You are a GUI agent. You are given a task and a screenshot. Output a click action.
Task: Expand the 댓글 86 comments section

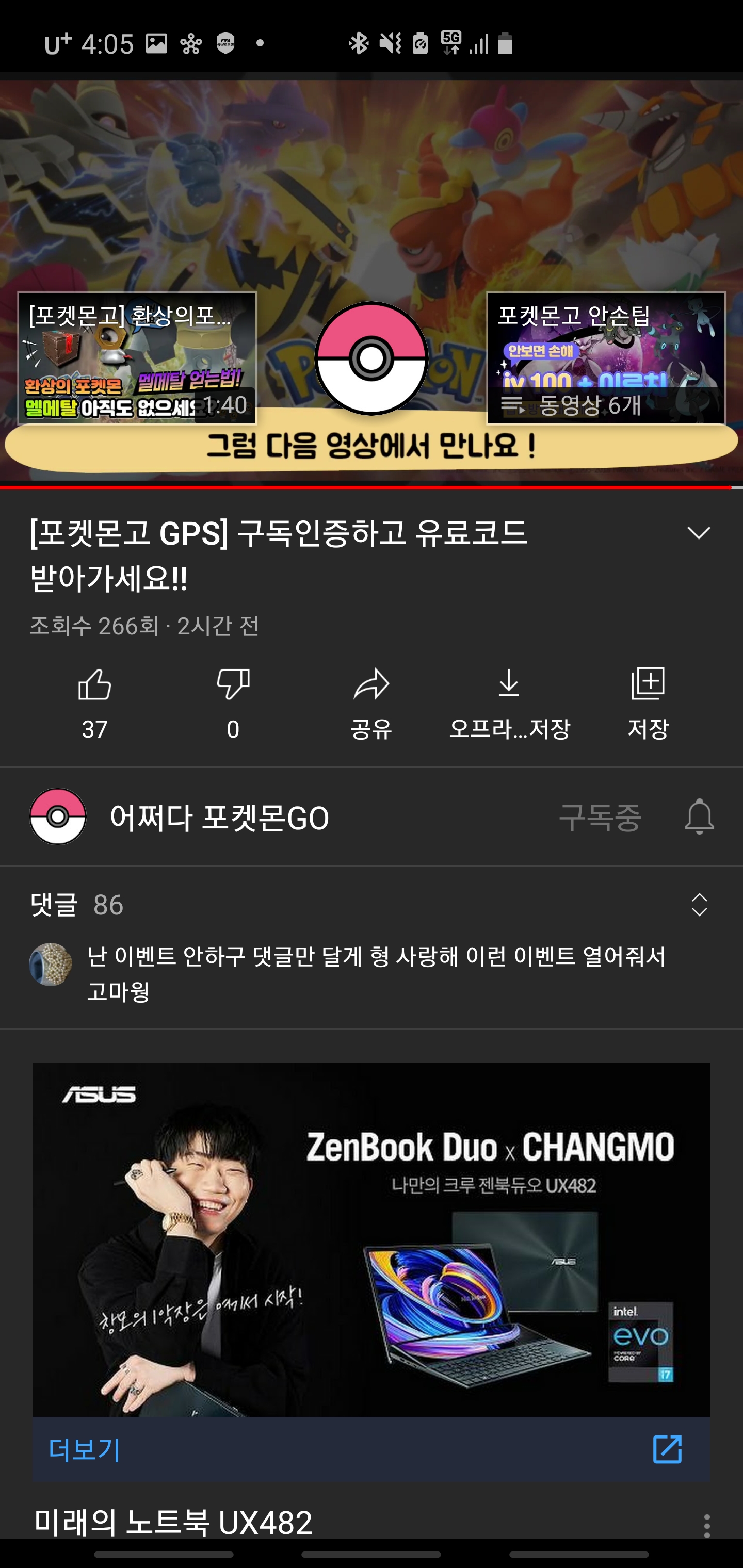699,905
